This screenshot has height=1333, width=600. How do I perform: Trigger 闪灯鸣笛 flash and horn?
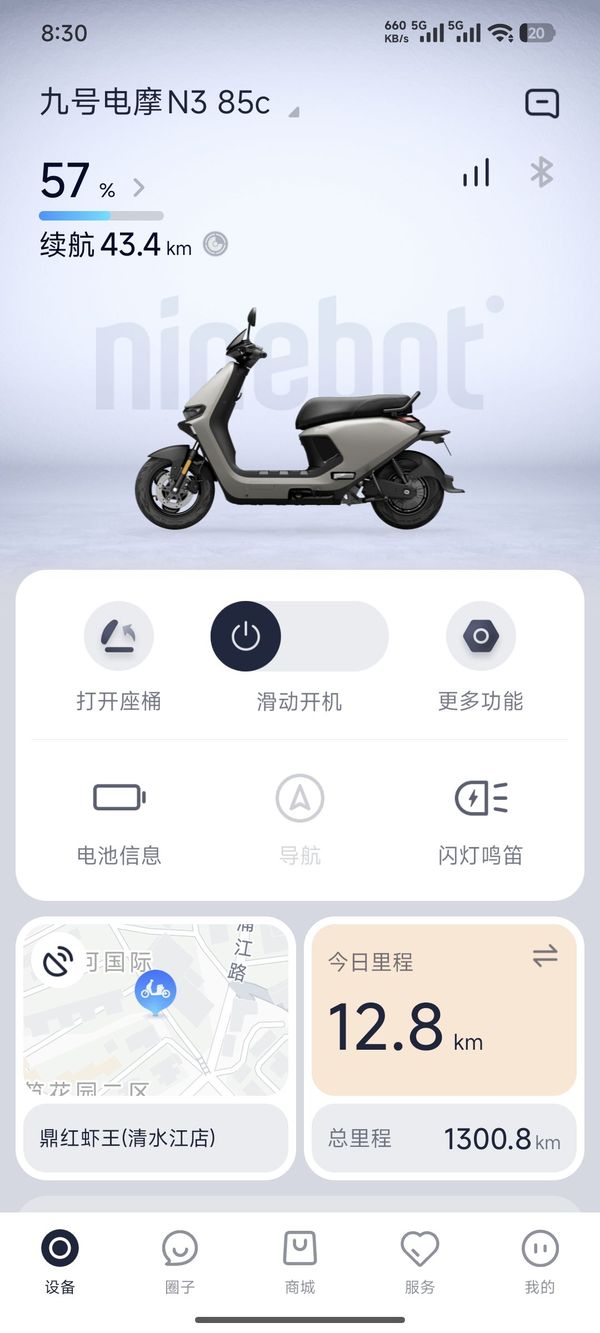[480, 818]
